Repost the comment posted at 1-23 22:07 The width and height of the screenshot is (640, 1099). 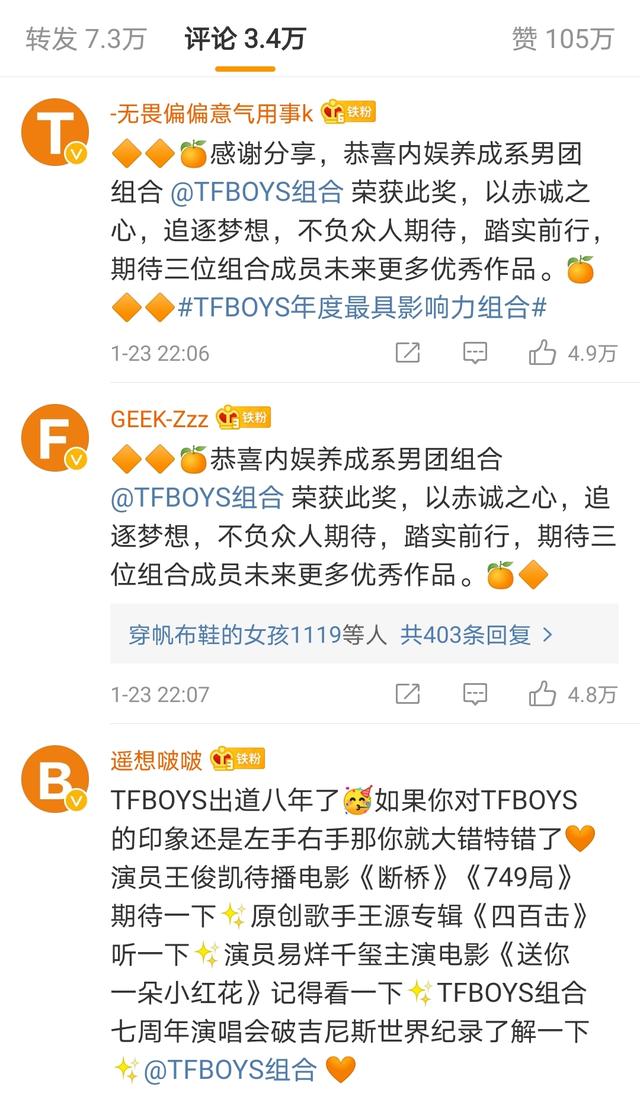(x=407, y=694)
